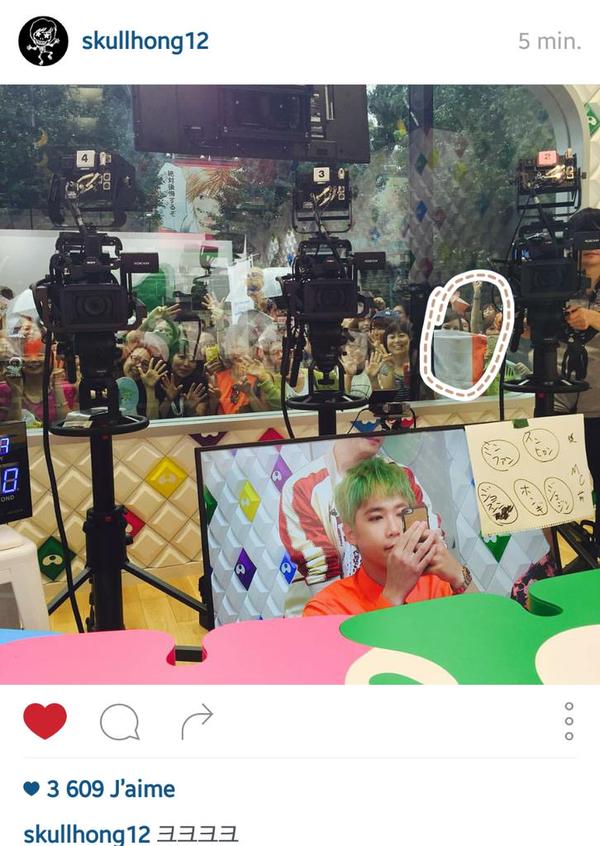Image resolution: width=600 pixels, height=846 pixels.
Task: Open the post photo
Action: (300, 384)
